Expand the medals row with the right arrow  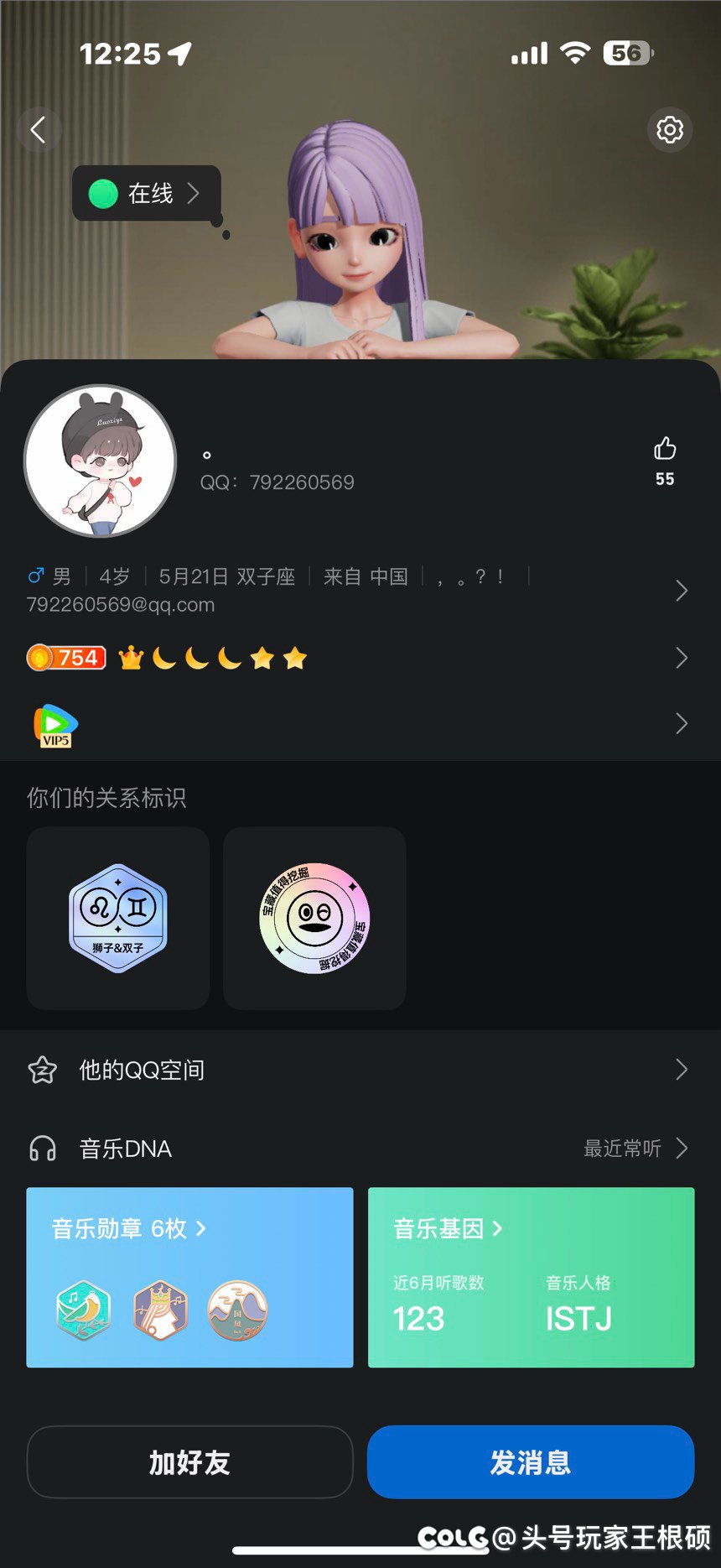682,658
